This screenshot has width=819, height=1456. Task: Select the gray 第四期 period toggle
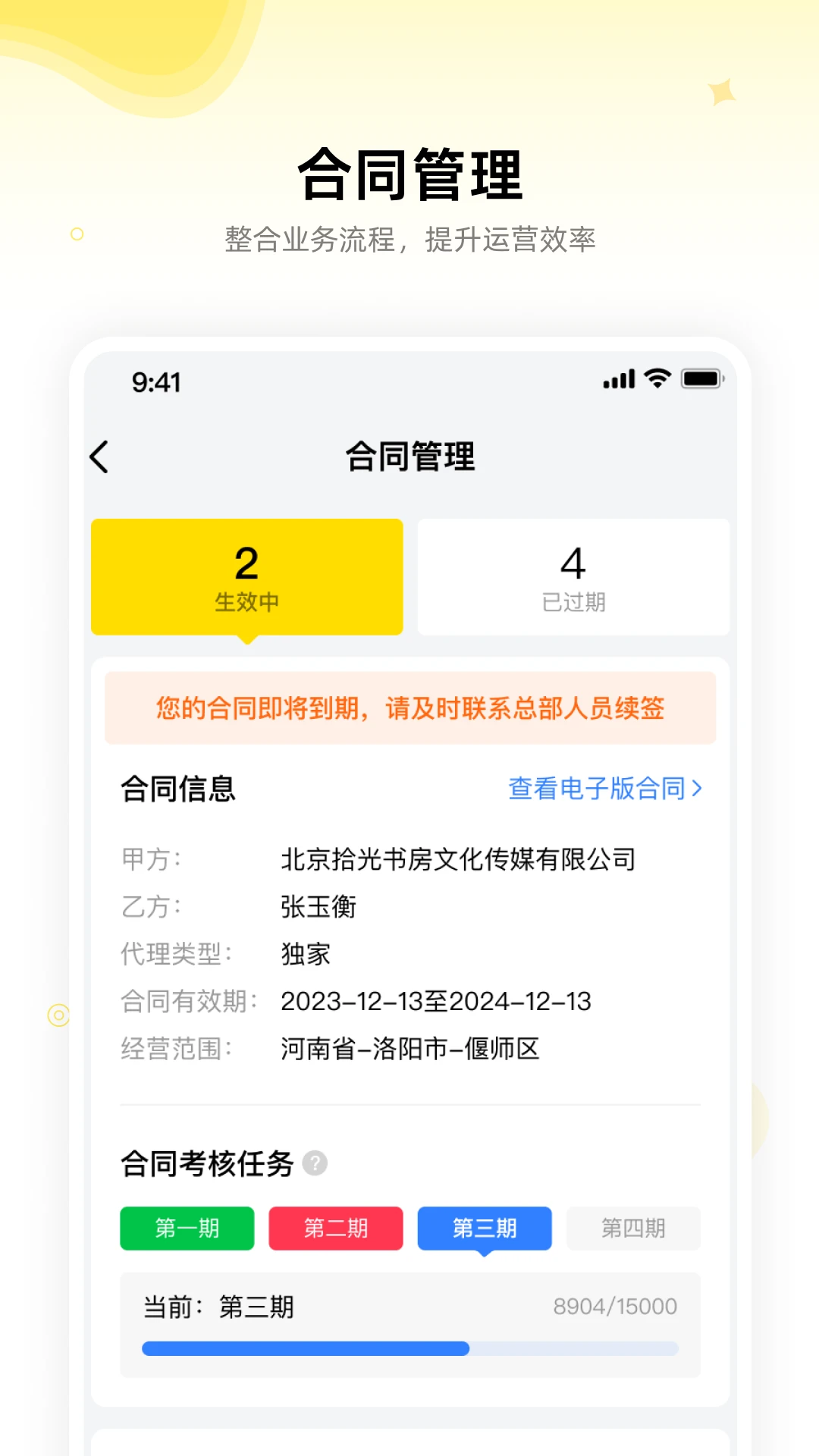pyautogui.click(x=633, y=1228)
